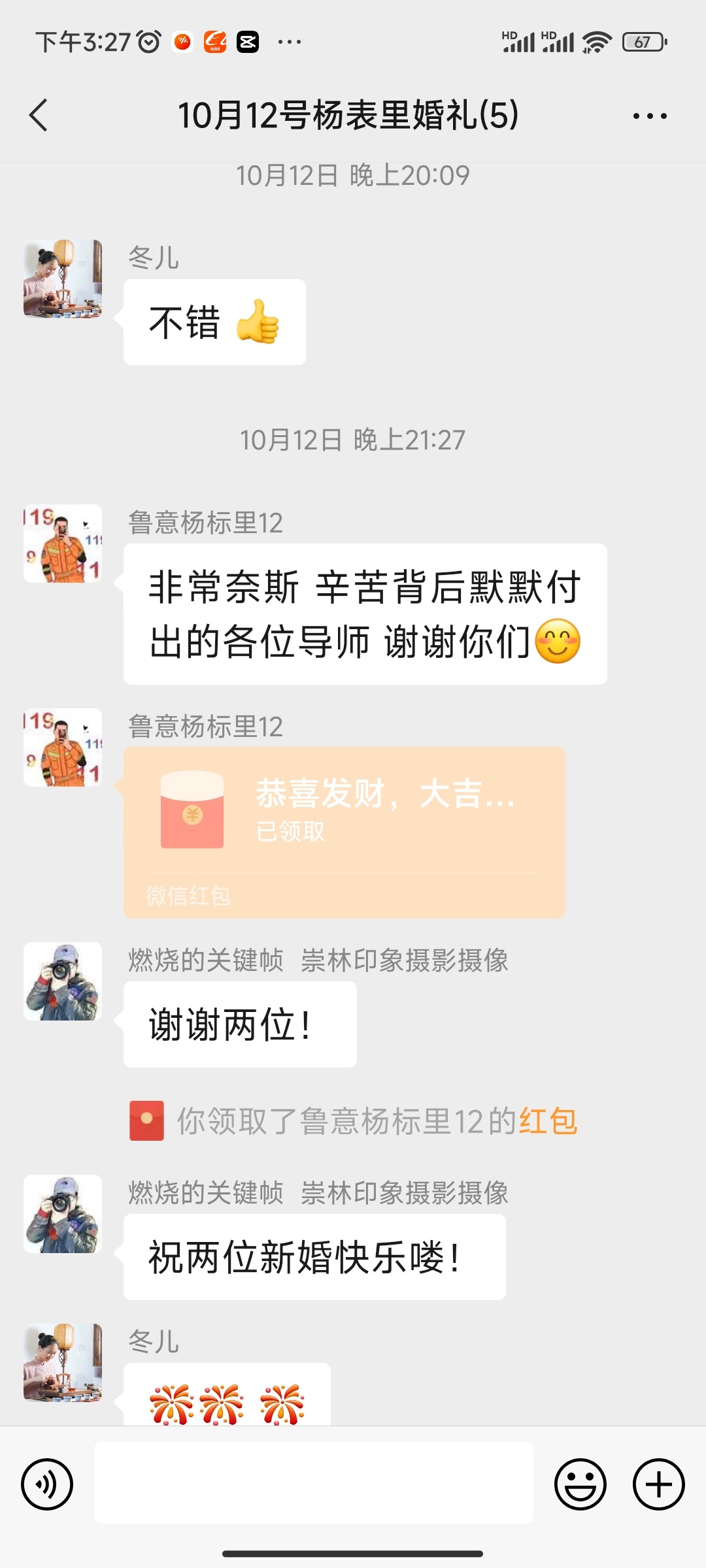
Task: Tap 冬儿's avatar beside 不错 message
Action: (x=63, y=279)
